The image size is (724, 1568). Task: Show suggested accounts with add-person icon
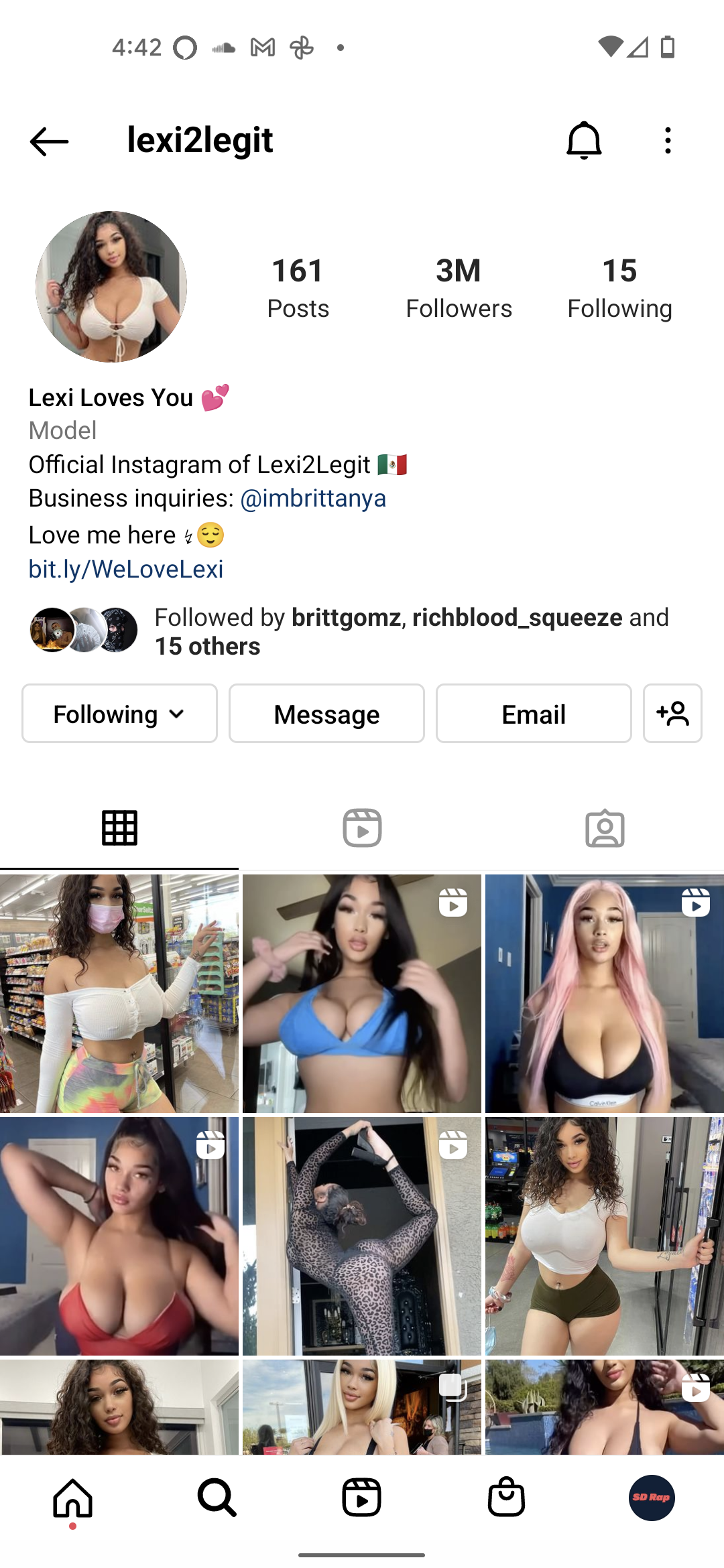coord(672,714)
